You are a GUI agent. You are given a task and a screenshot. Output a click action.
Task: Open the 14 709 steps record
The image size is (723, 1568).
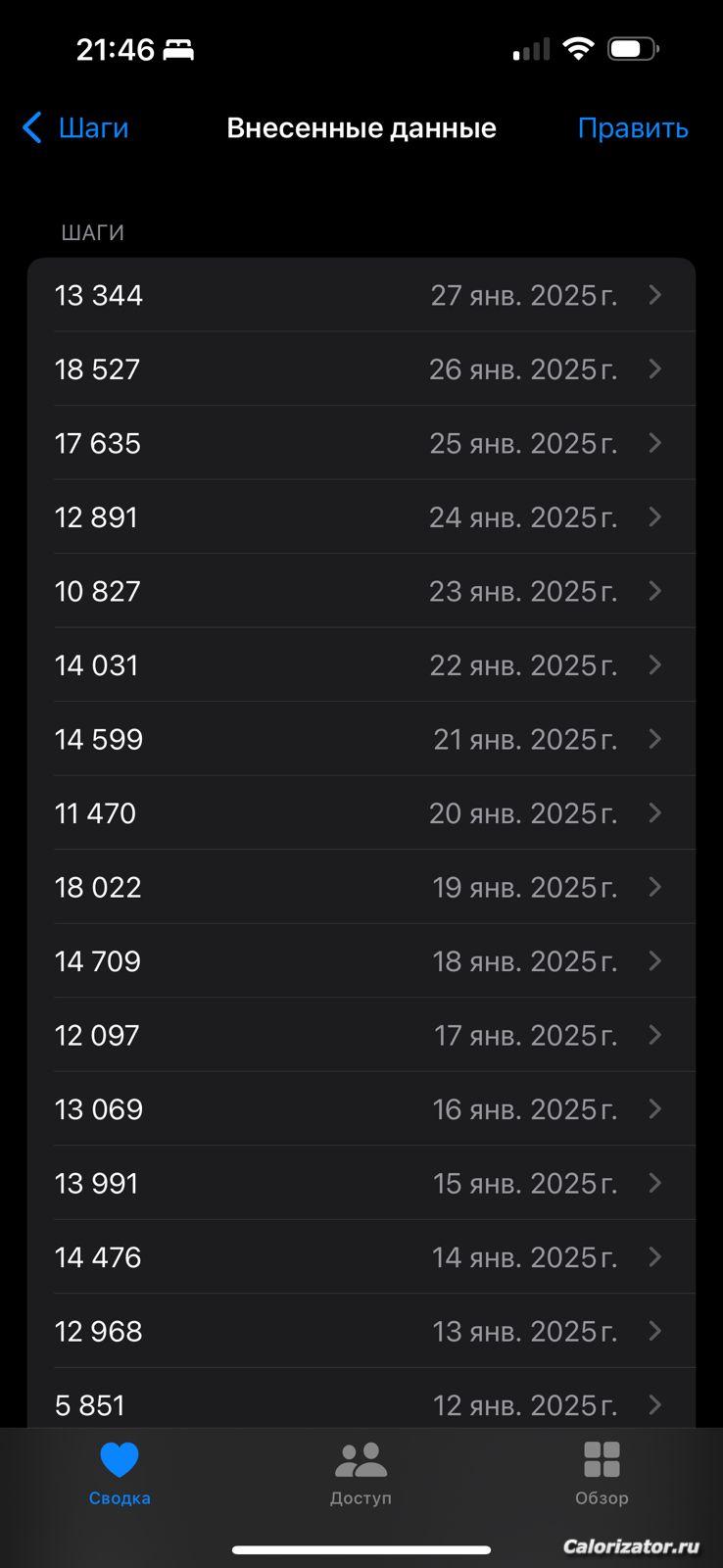click(361, 961)
